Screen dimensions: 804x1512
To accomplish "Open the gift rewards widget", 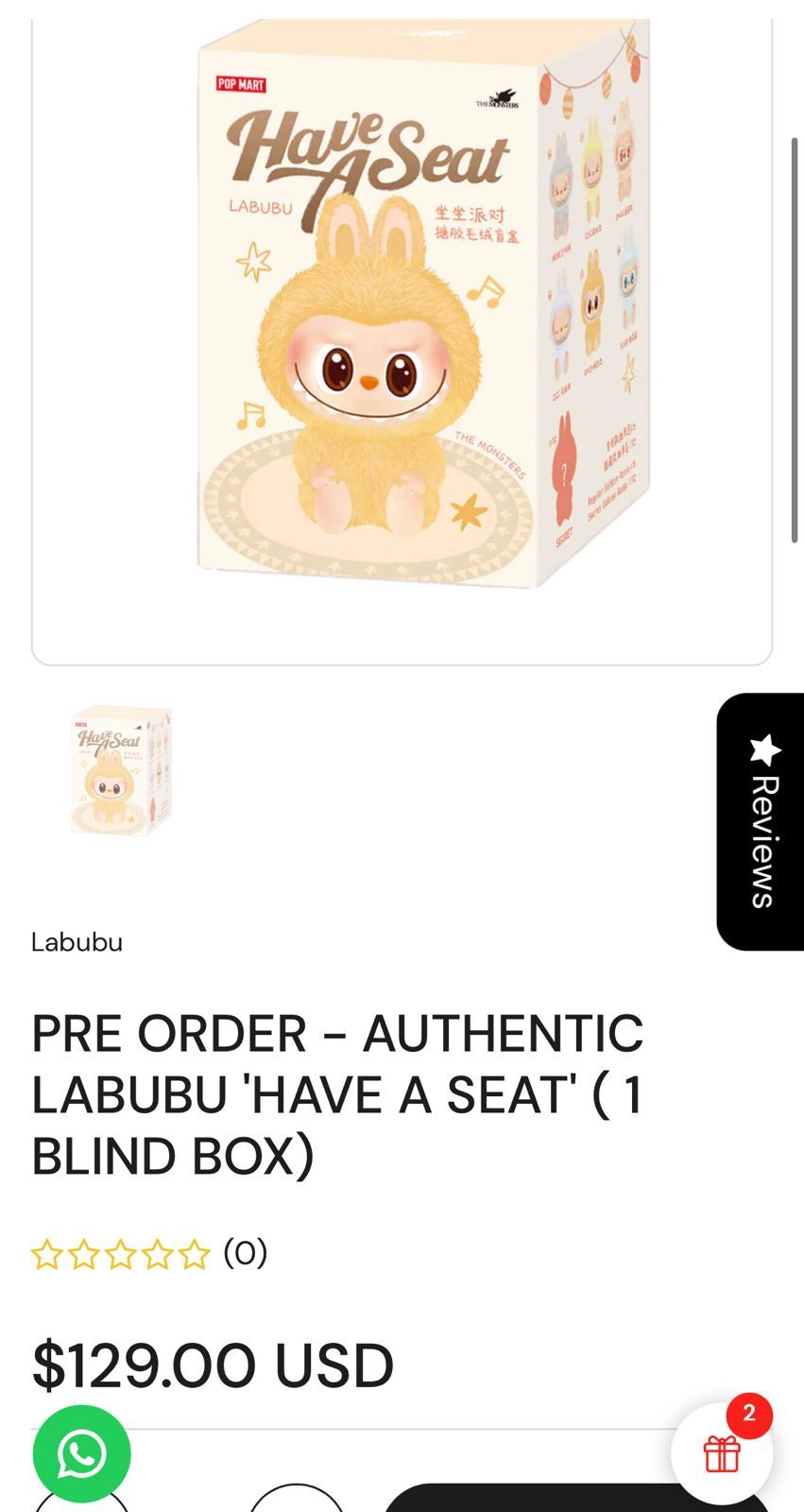I will pyautogui.click(x=722, y=1453).
